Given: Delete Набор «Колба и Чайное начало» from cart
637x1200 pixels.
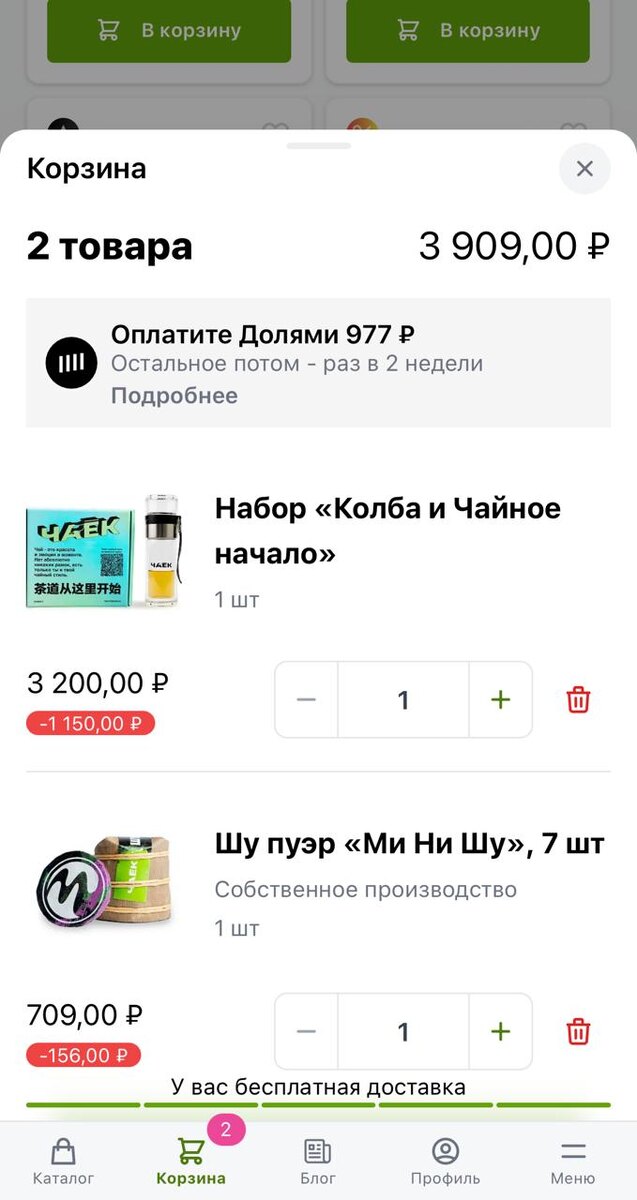Looking at the screenshot, I should tap(578, 700).
